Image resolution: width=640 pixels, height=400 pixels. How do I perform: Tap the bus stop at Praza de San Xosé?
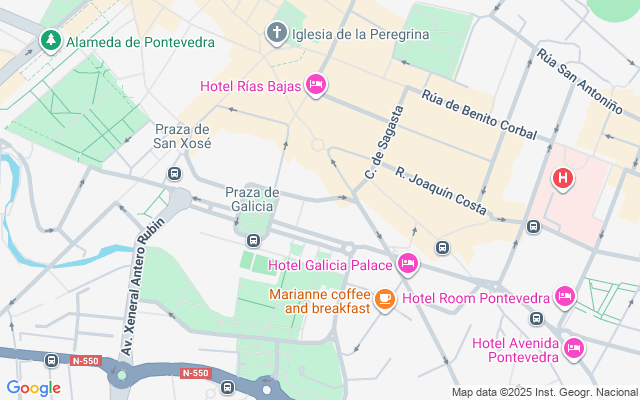click(x=175, y=172)
